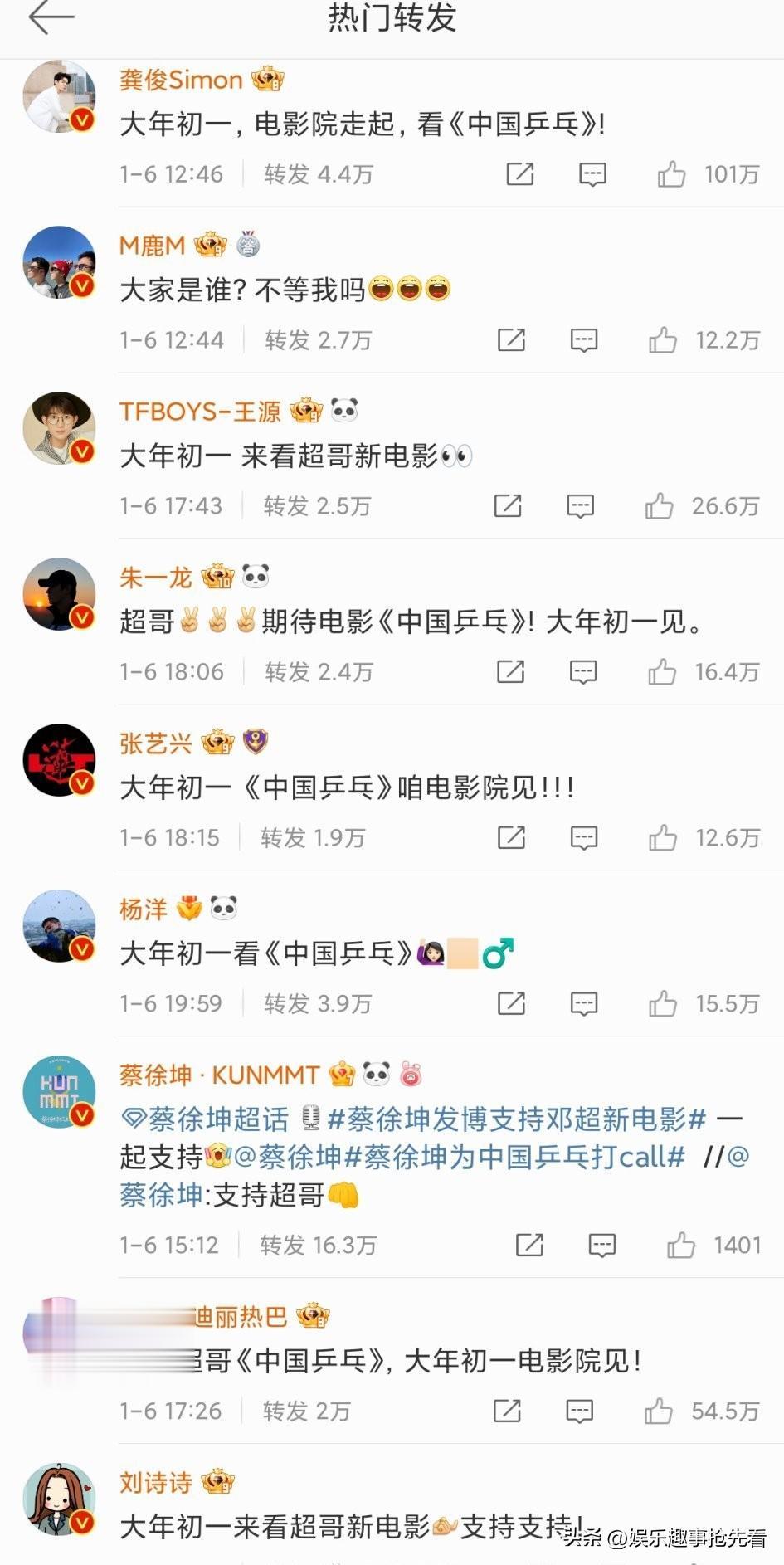The image size is (784, 1565).
Task: Open the 蔡徐坤超话 link
Action: [206, 1119]
